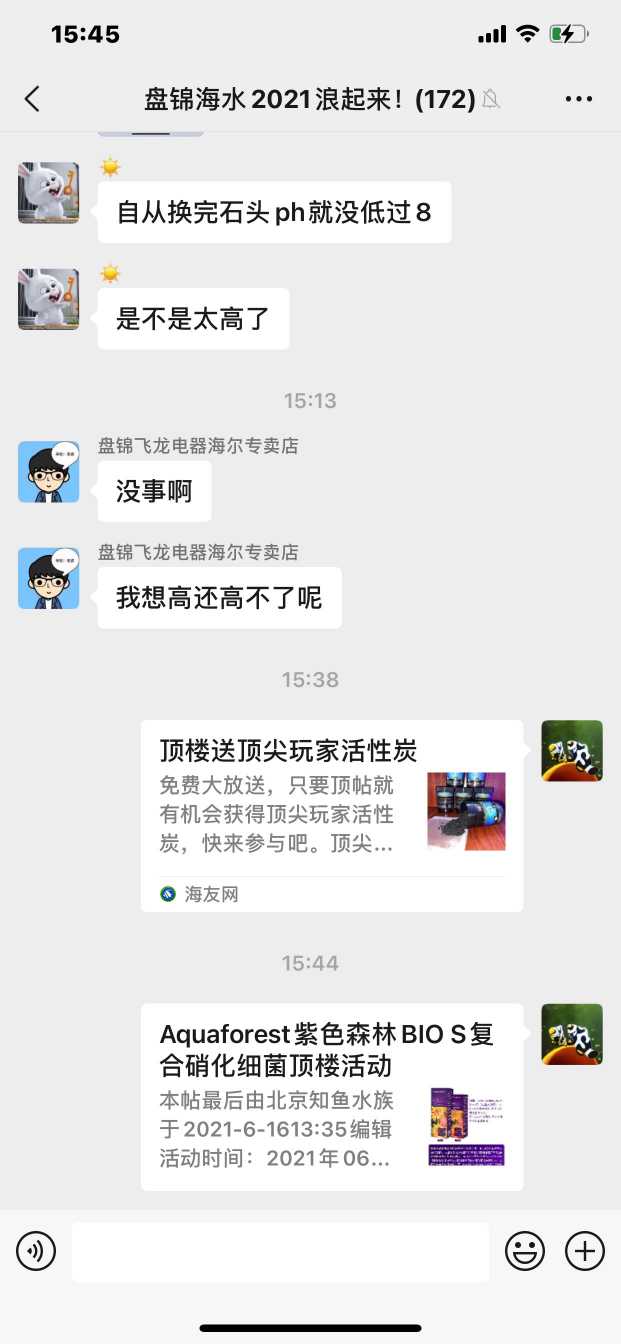Screen dimensions: 621x1344
Task: Go back to the chat list
Action: pyautogui.click(x=32, y=98)
